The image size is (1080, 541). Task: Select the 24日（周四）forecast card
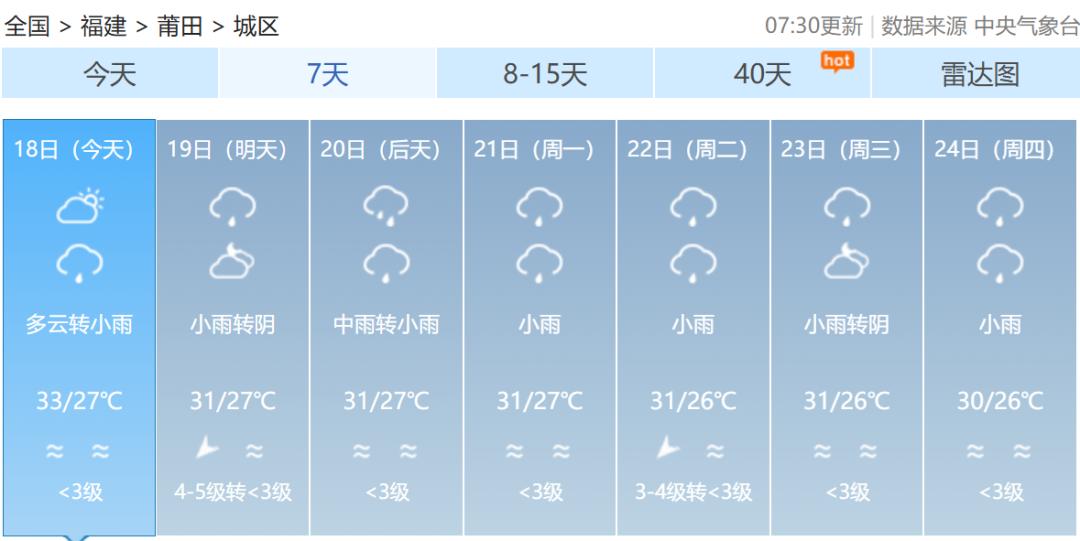[1000, 327]
